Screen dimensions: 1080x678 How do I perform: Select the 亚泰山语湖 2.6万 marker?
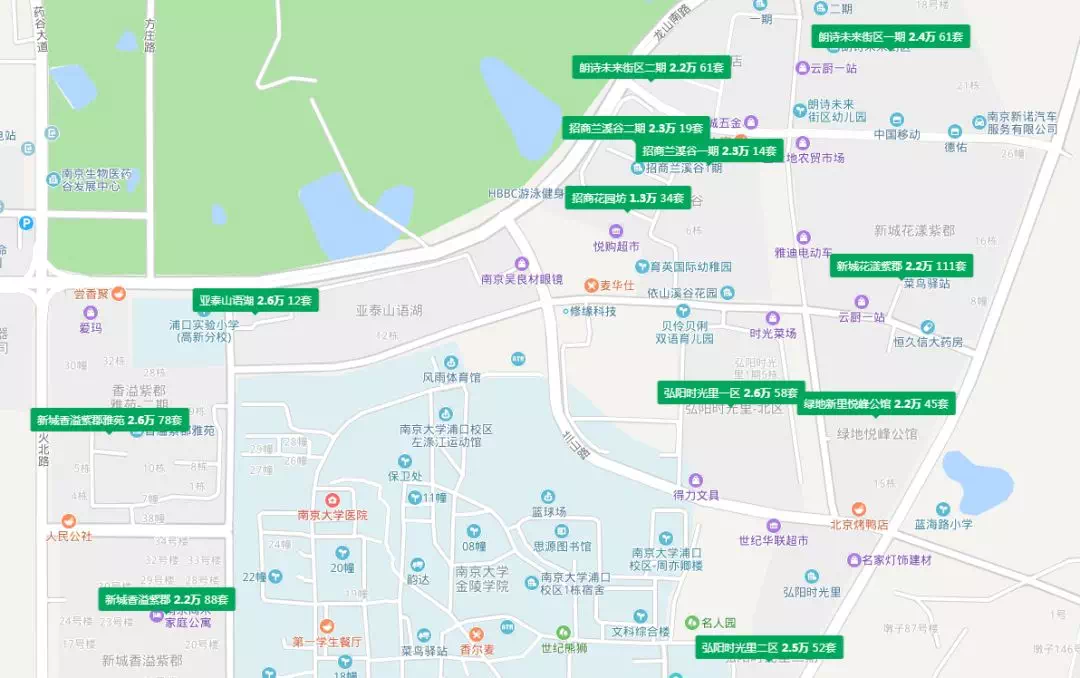pyautogui.click(x=255, y=300)
